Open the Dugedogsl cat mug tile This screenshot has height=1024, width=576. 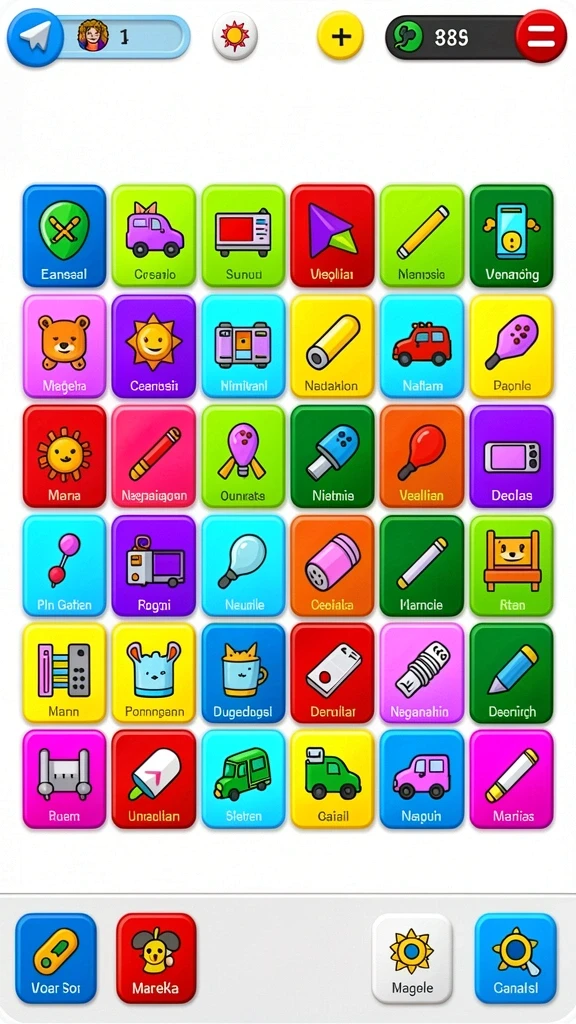(x=243, y=673)
